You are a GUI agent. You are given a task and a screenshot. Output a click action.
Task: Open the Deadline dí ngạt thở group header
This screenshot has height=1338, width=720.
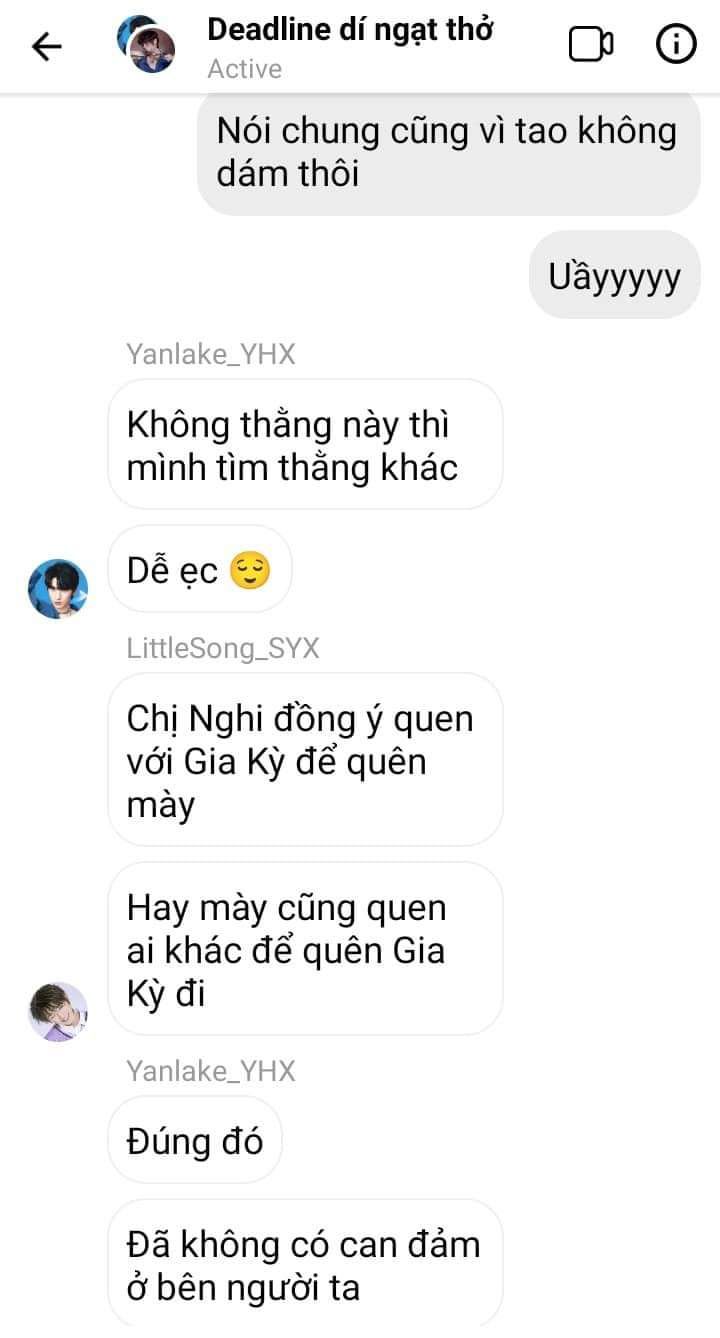350,46
